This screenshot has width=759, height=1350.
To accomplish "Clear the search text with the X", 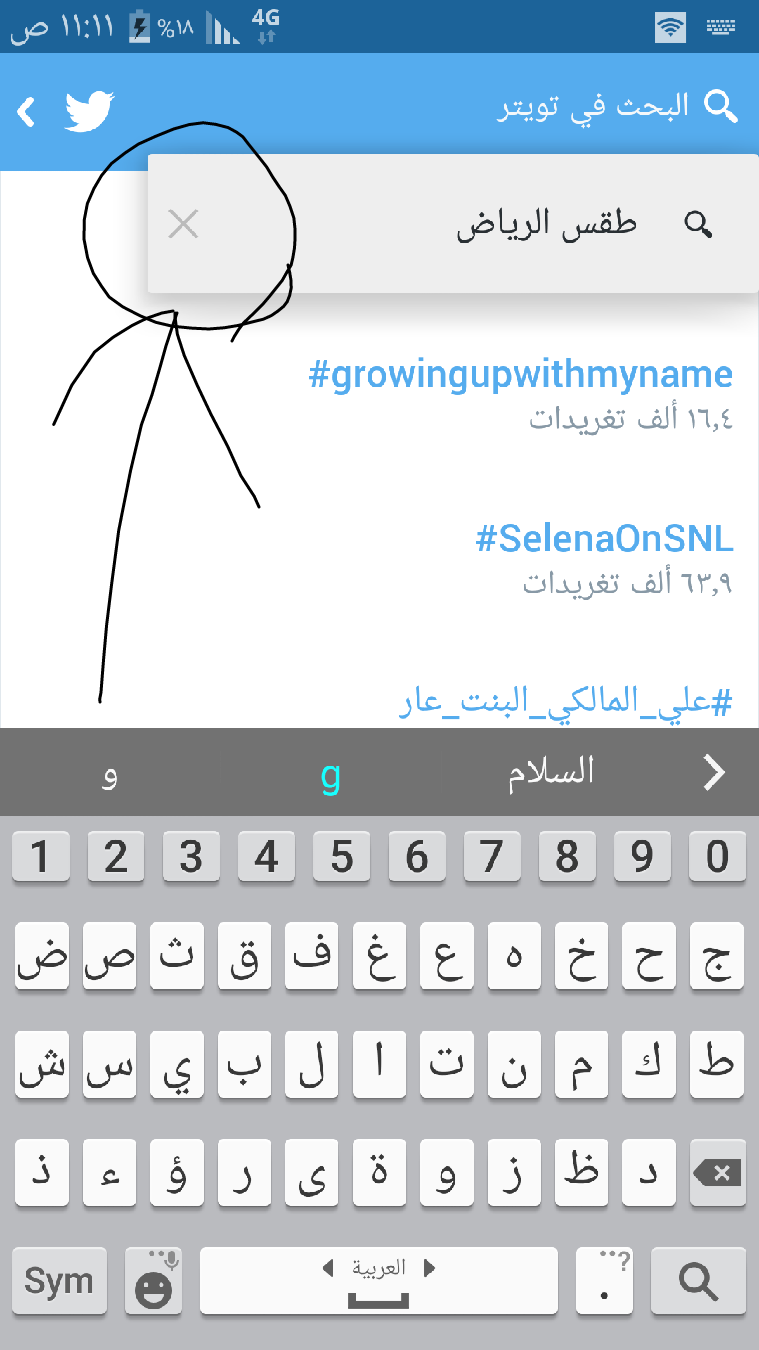I will (x=184, y=225).
